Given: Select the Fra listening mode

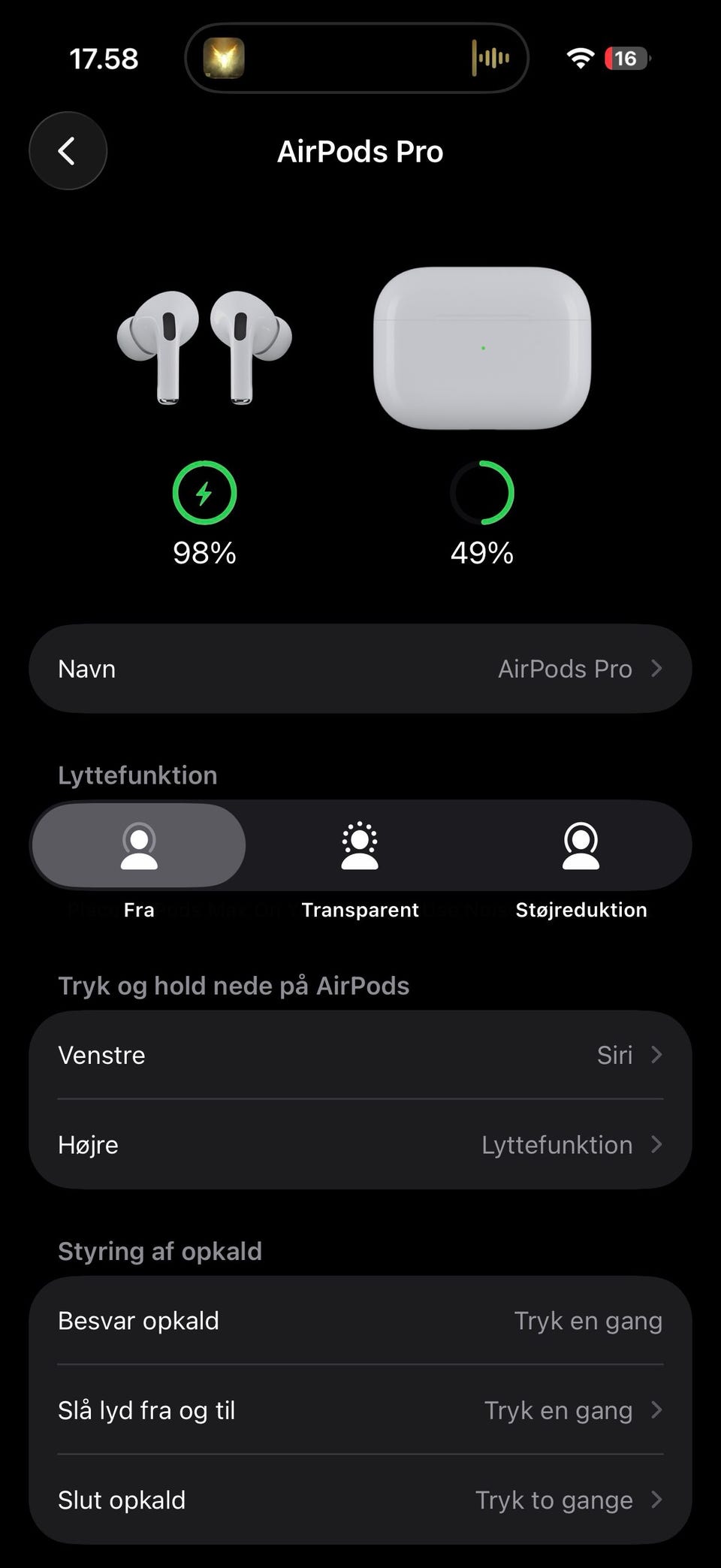Looking at the screenshot, I should coord(139,846).
